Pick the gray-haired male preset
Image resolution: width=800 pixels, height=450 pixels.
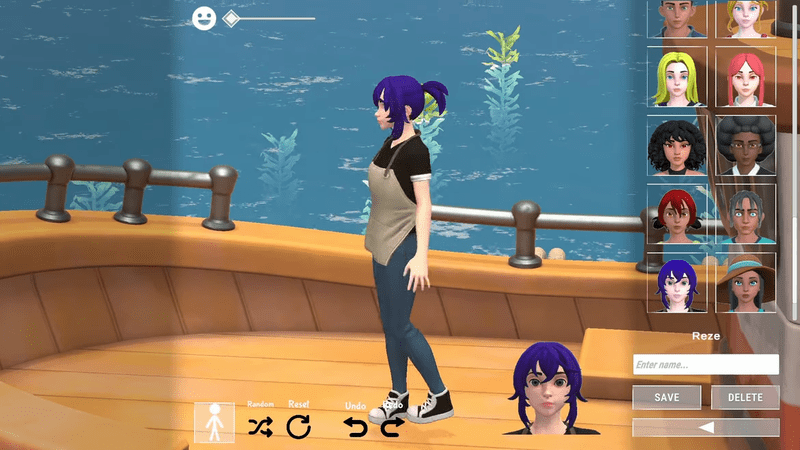click(745, 214)
